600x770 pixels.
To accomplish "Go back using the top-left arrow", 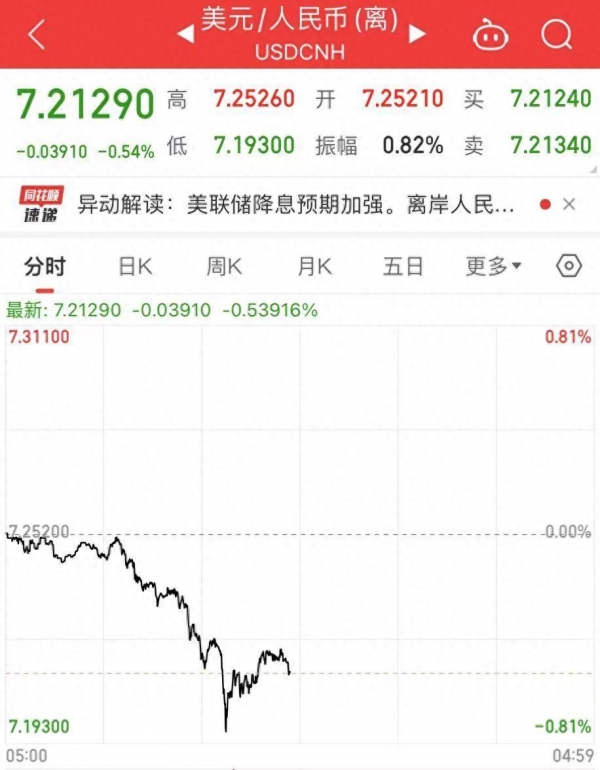I will (x=37, y=35).
